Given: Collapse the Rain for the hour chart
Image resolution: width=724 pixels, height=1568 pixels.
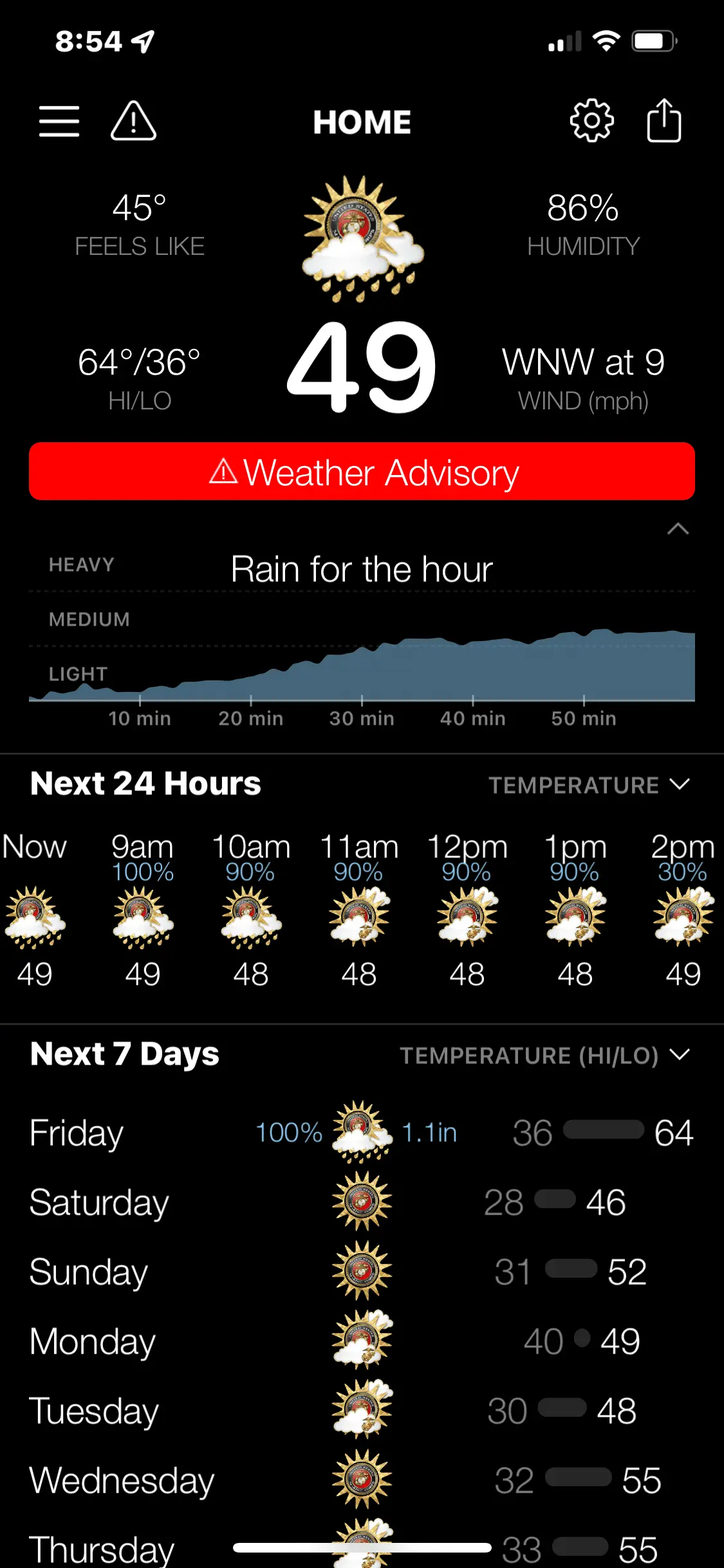Looking at the screenshot, I should pos(678,529).
